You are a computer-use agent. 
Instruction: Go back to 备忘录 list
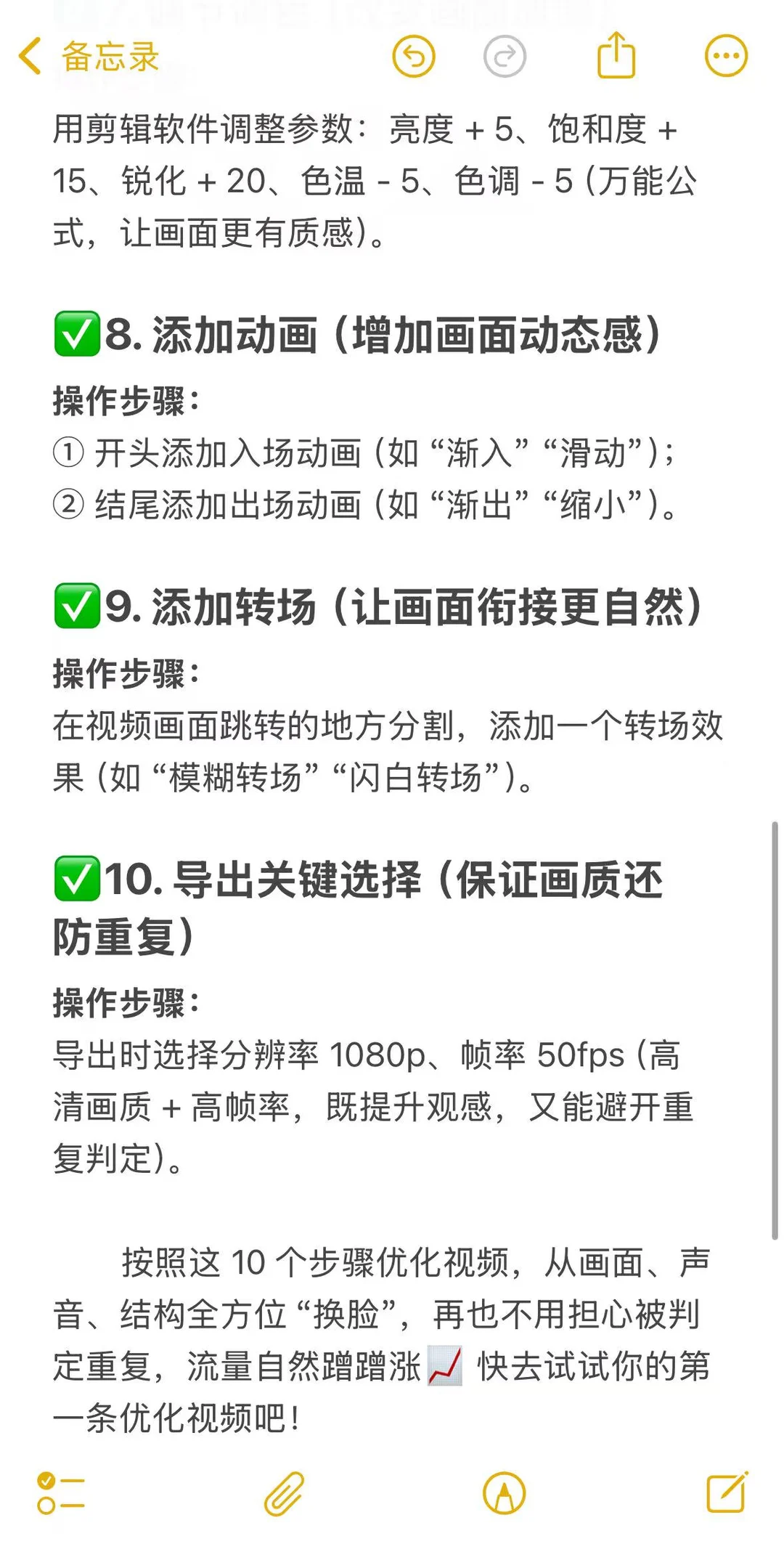tap(87, 57)
